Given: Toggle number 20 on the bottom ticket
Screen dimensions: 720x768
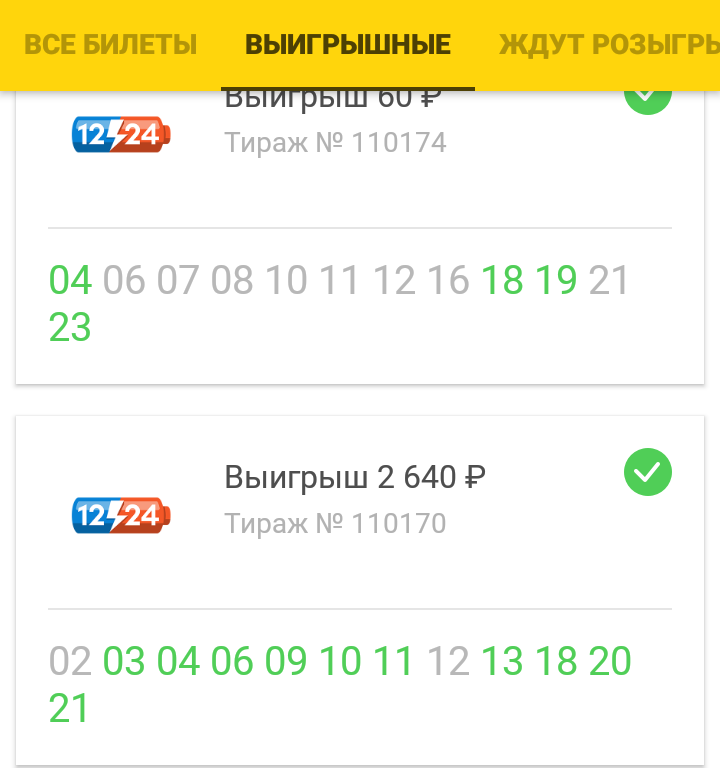Looking at the screenshot, I should [610, 661].
